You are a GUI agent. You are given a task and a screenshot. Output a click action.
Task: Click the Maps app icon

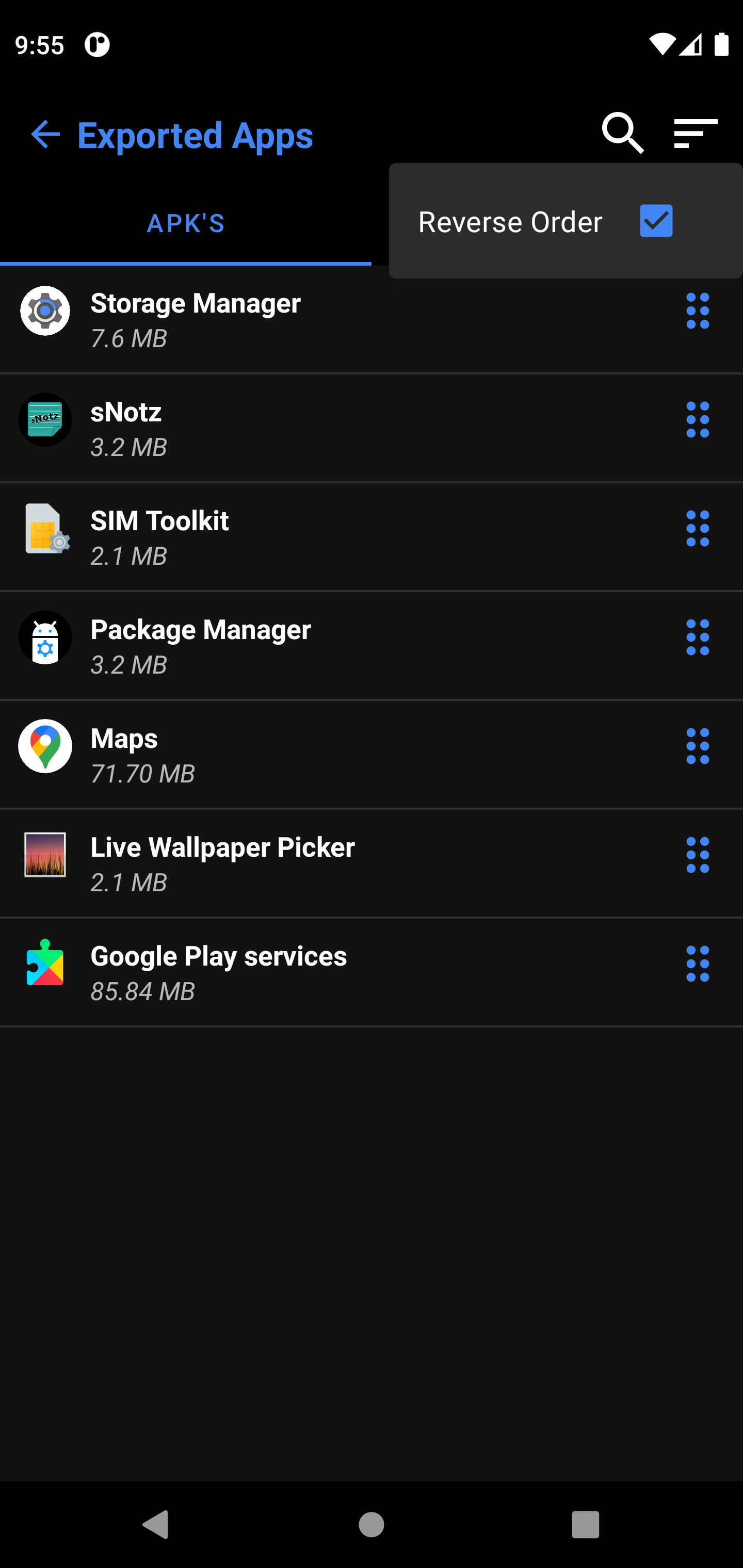pos(45,746)
